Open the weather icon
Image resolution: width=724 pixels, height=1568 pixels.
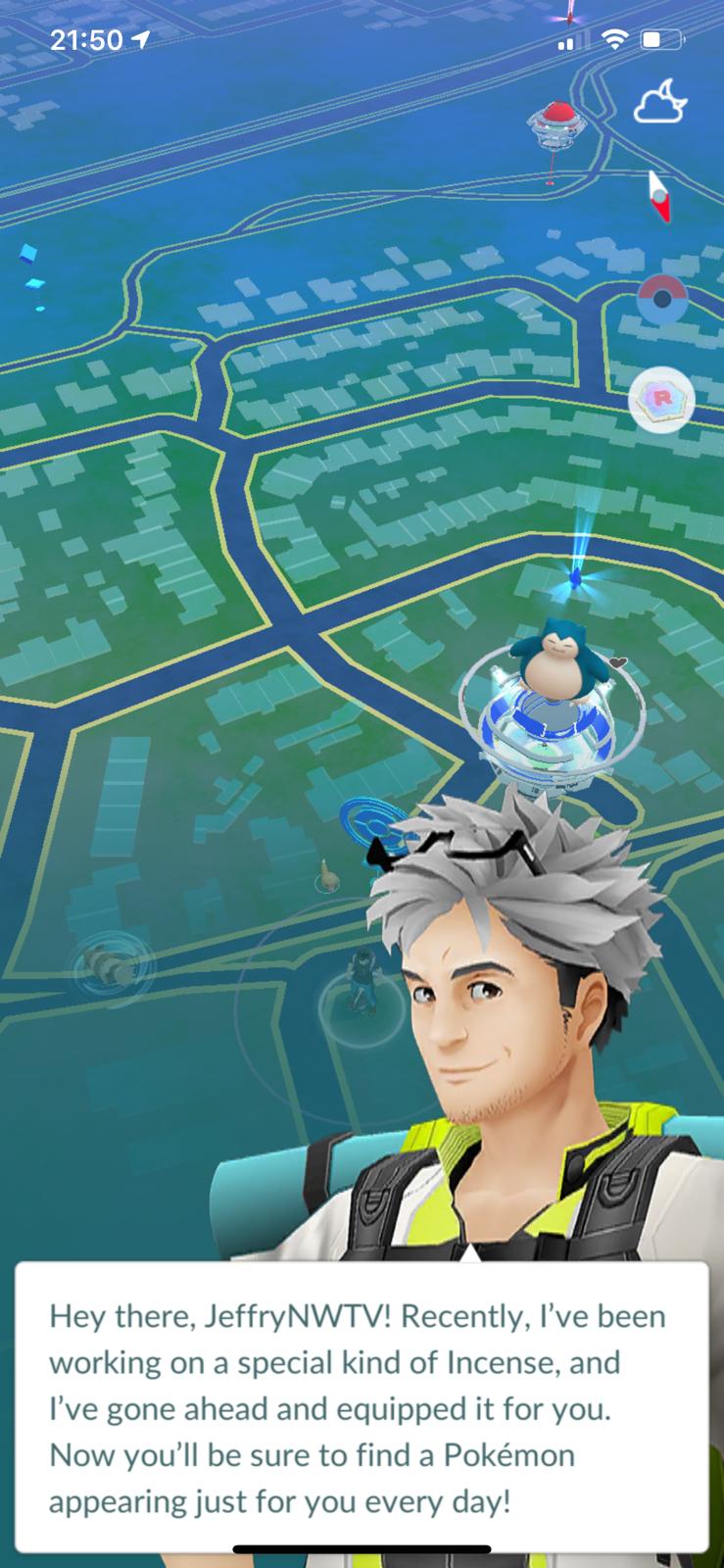(660, 103)
